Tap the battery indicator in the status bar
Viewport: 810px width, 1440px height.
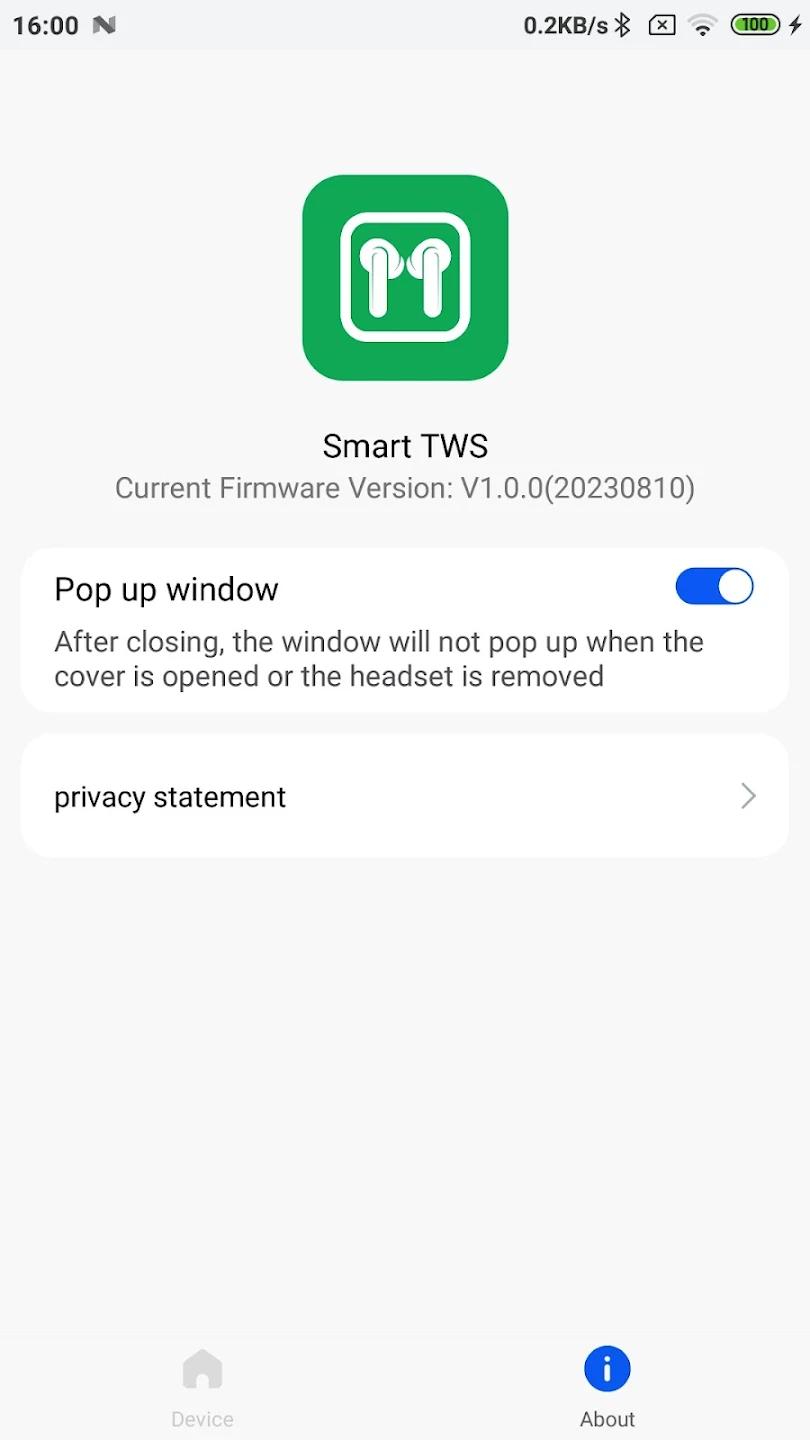point(756,24)
